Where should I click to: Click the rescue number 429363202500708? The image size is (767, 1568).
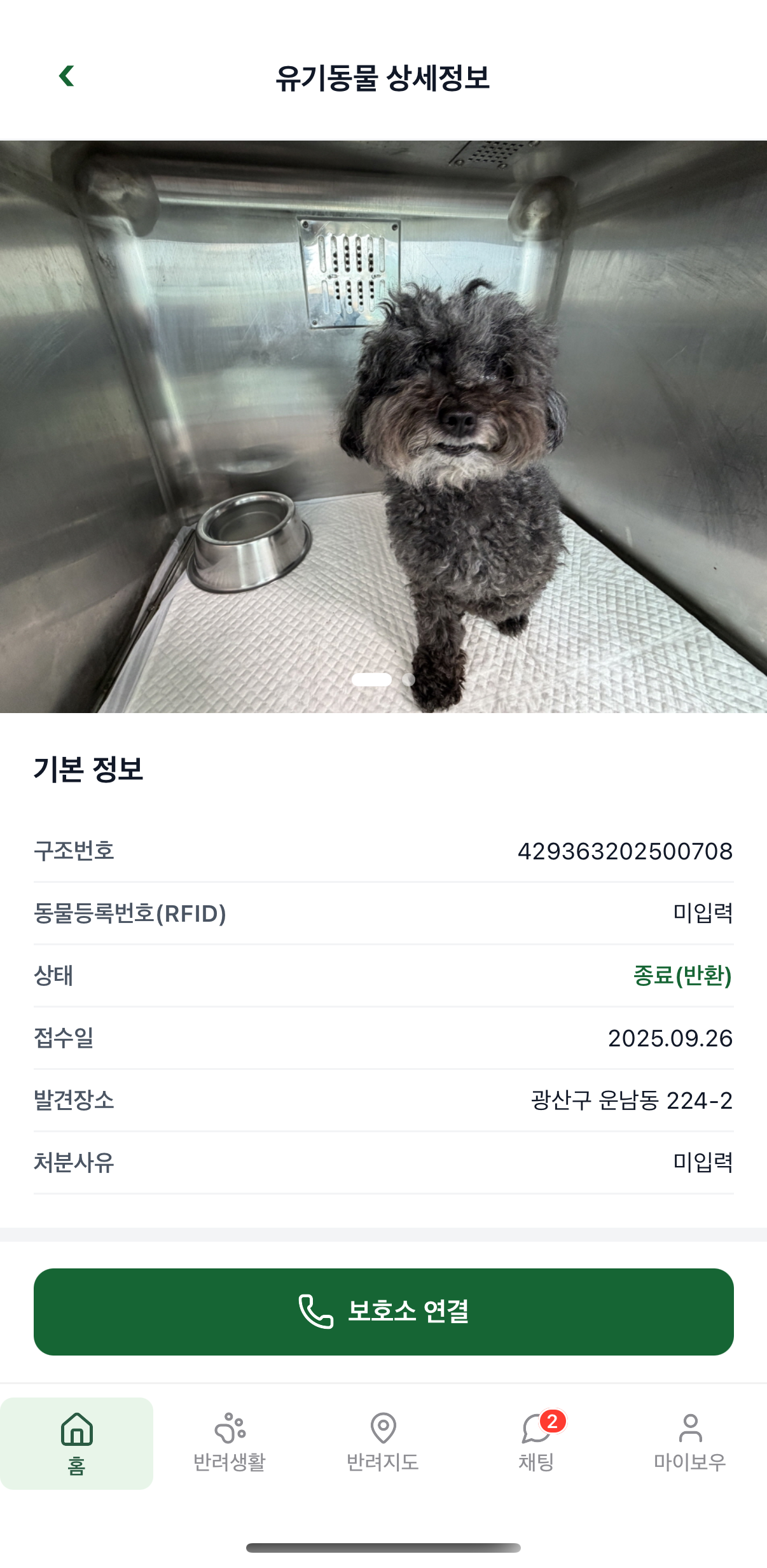(626, 850)
